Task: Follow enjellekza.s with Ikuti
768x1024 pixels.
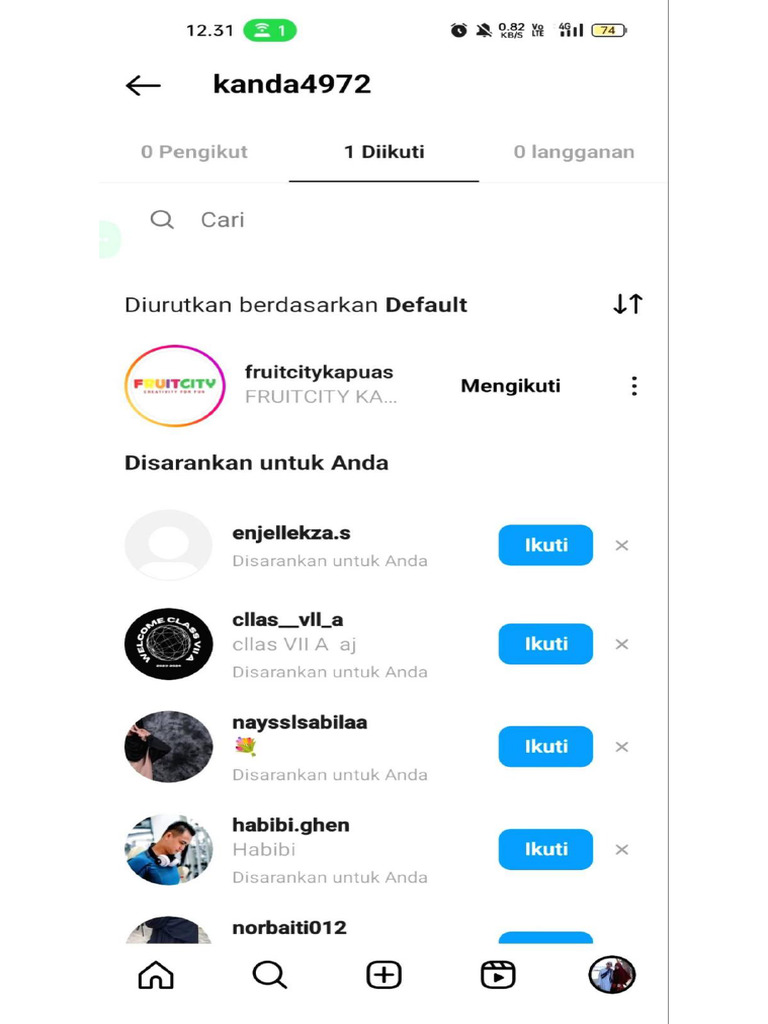Action: [x=545, y=545]
